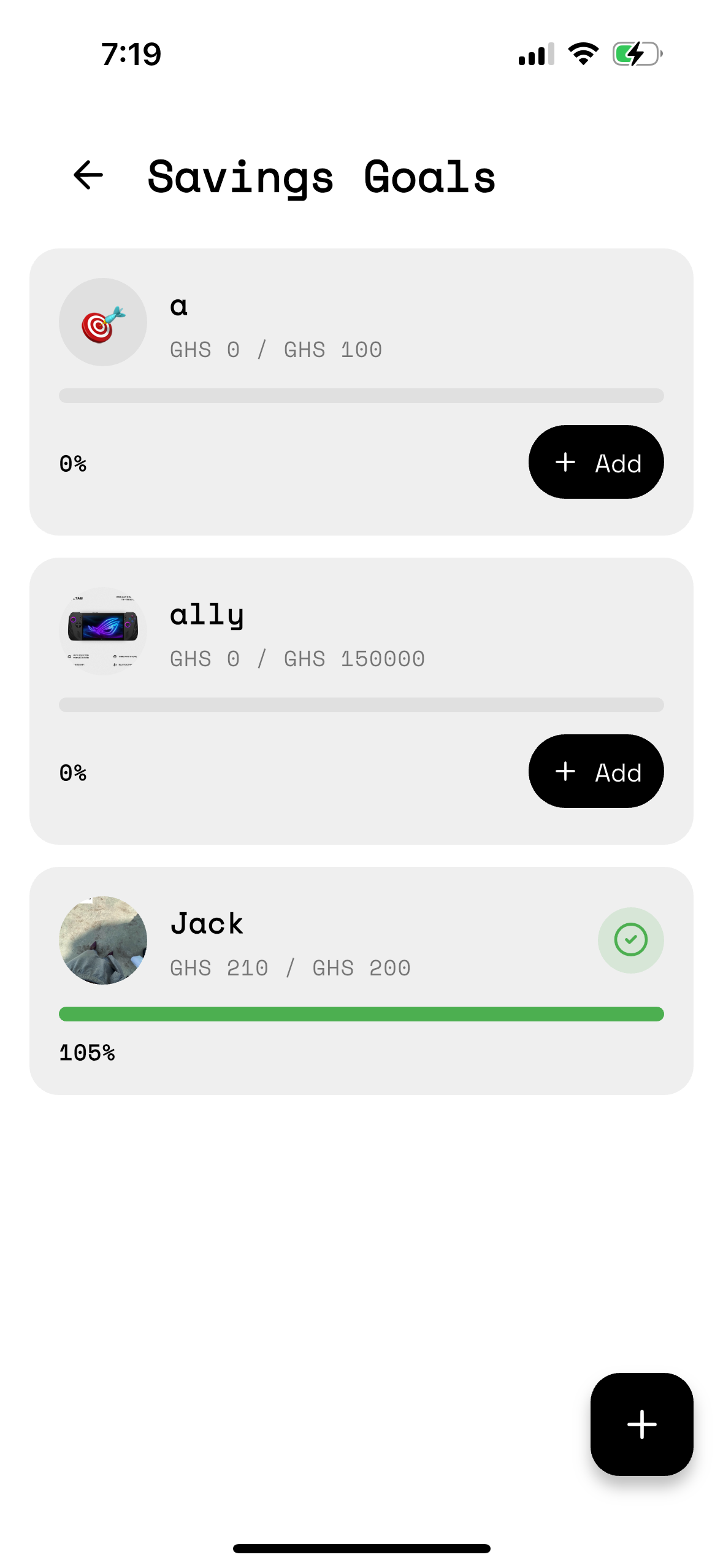723x1568 pixels.
Task: Click Add on the 'a' goal
Action: [595, 462]
